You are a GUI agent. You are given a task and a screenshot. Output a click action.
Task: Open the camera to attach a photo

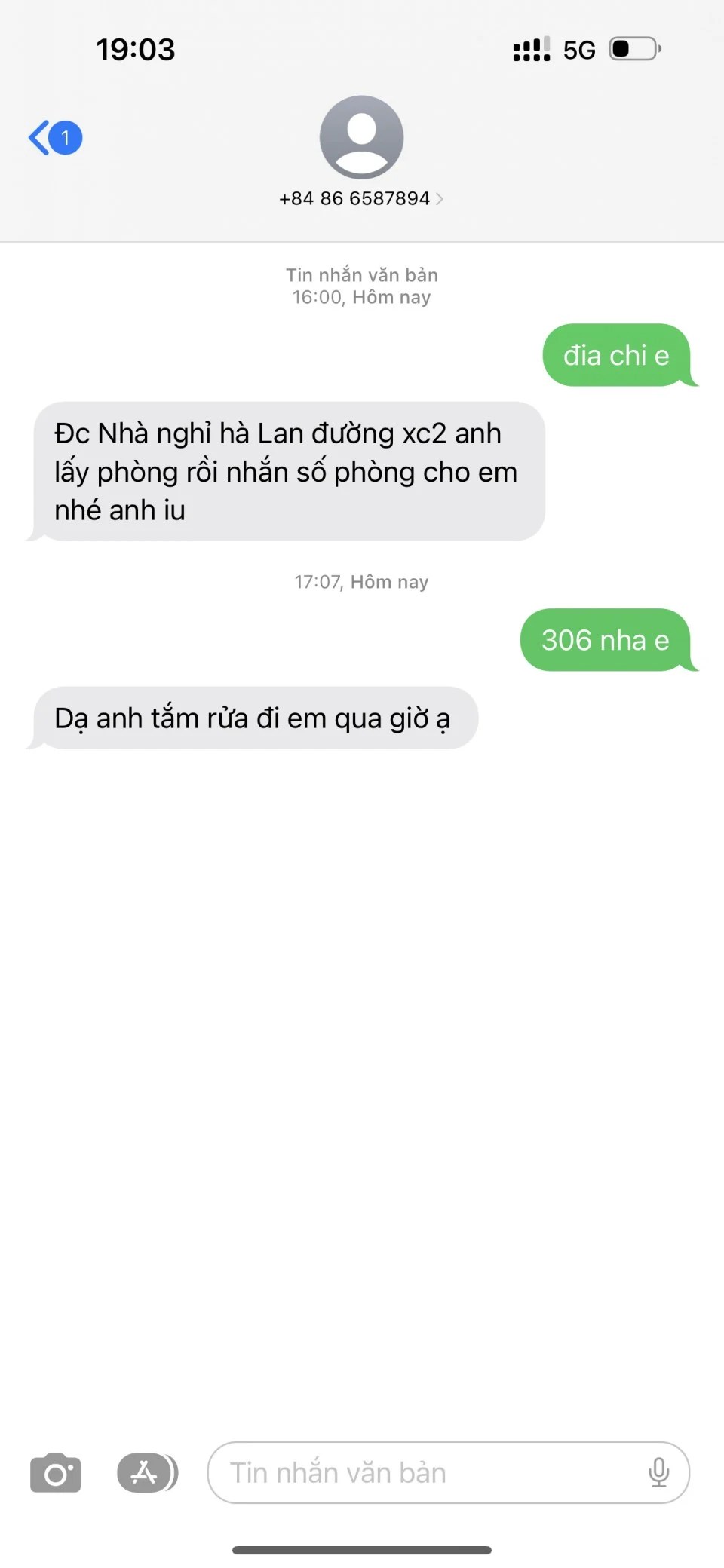click(x=55, y=1473)
